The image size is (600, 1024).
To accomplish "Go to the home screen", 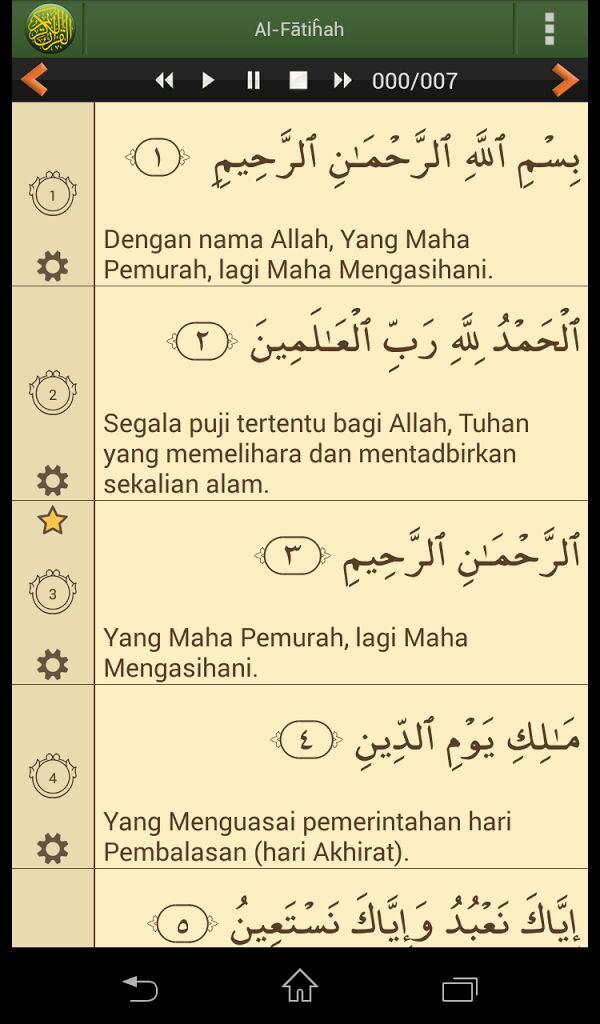I will [300, 987].
